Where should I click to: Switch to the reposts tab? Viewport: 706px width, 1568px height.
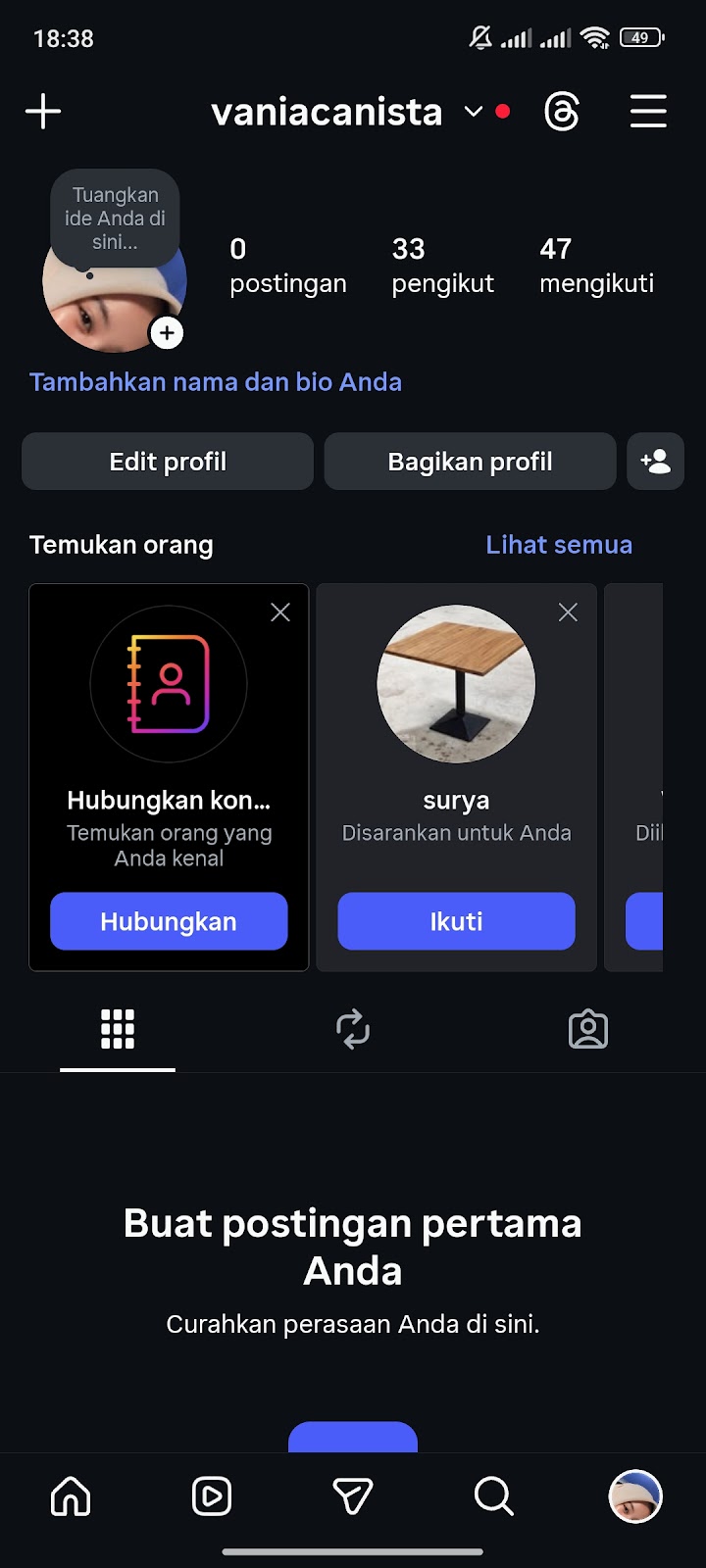click(x=353, y=1030)
